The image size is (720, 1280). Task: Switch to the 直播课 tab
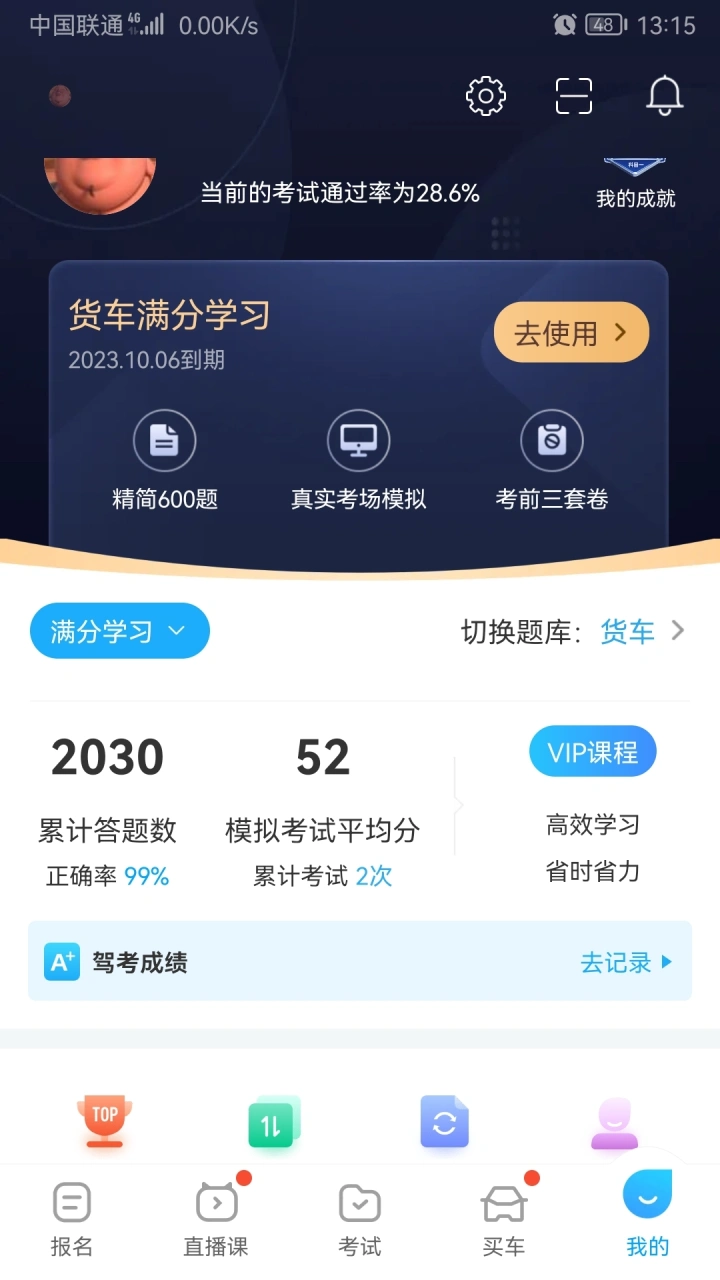point(216,1218)
